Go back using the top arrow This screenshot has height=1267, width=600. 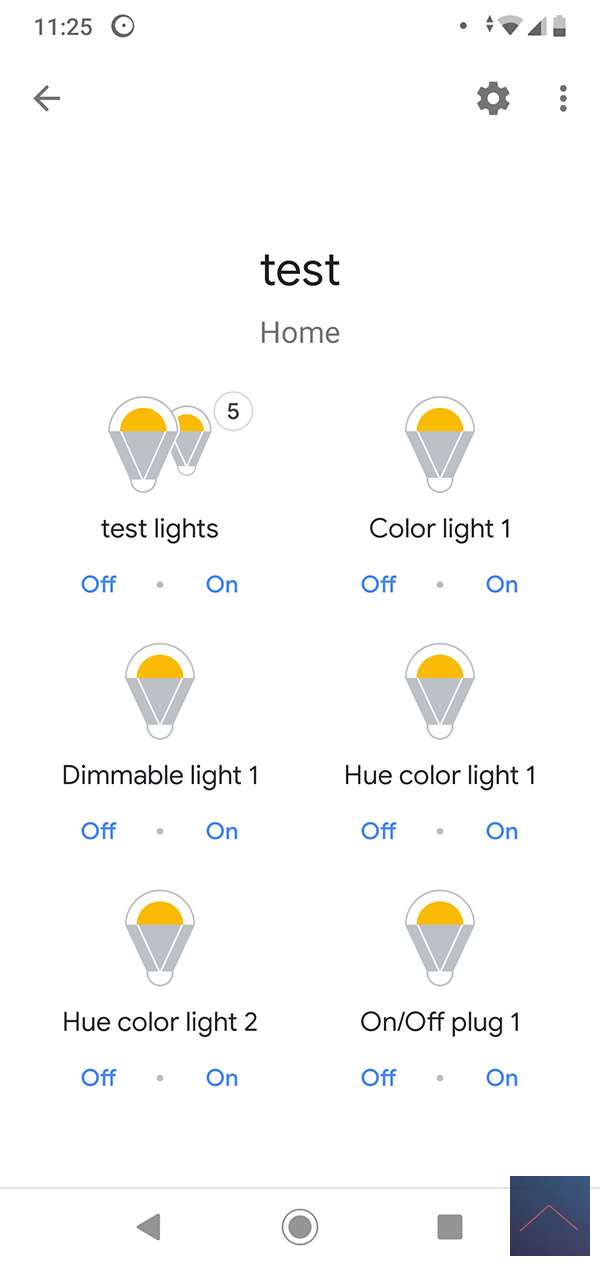(x=47, y=98)
